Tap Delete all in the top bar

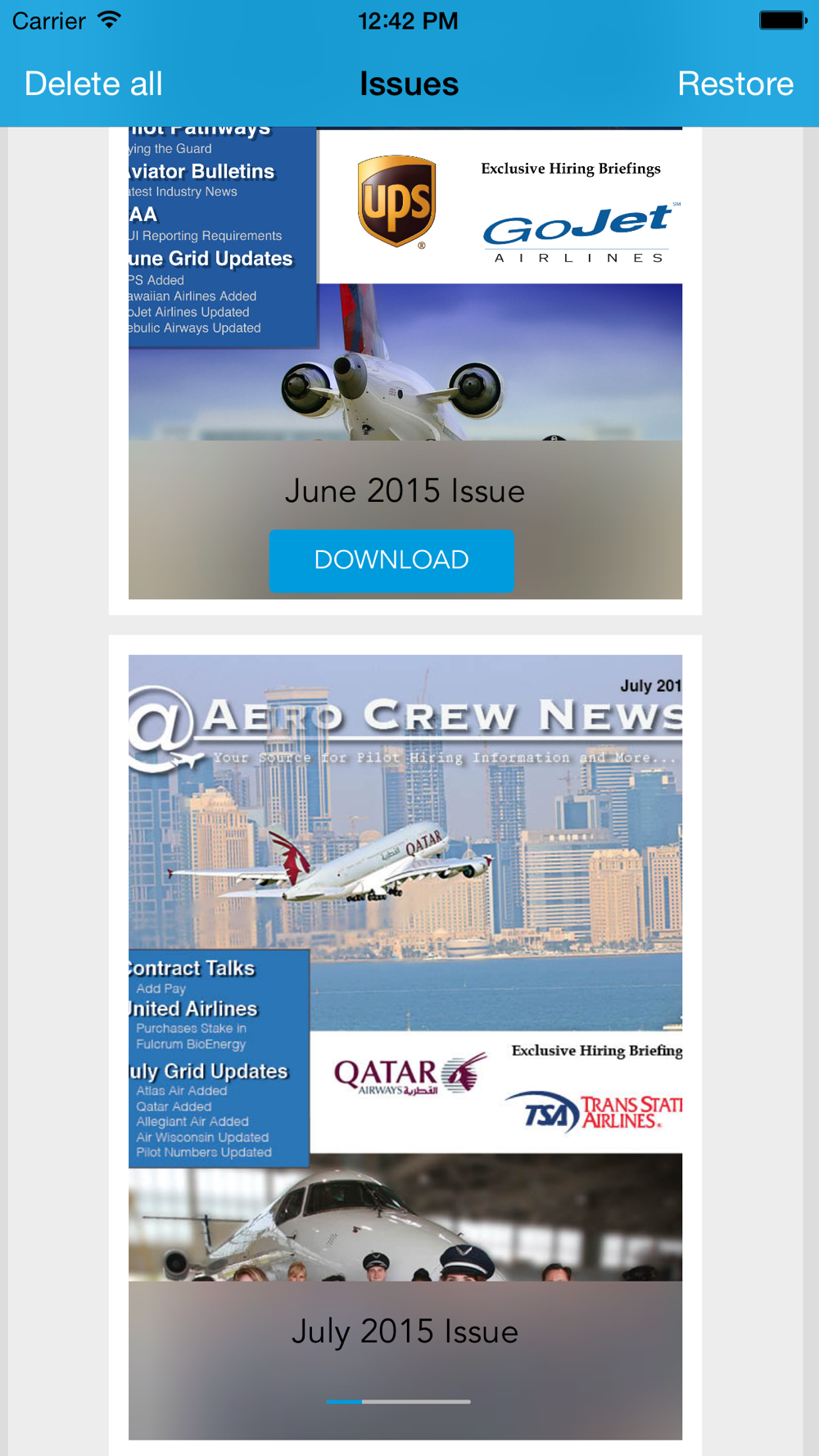[93, 84]
